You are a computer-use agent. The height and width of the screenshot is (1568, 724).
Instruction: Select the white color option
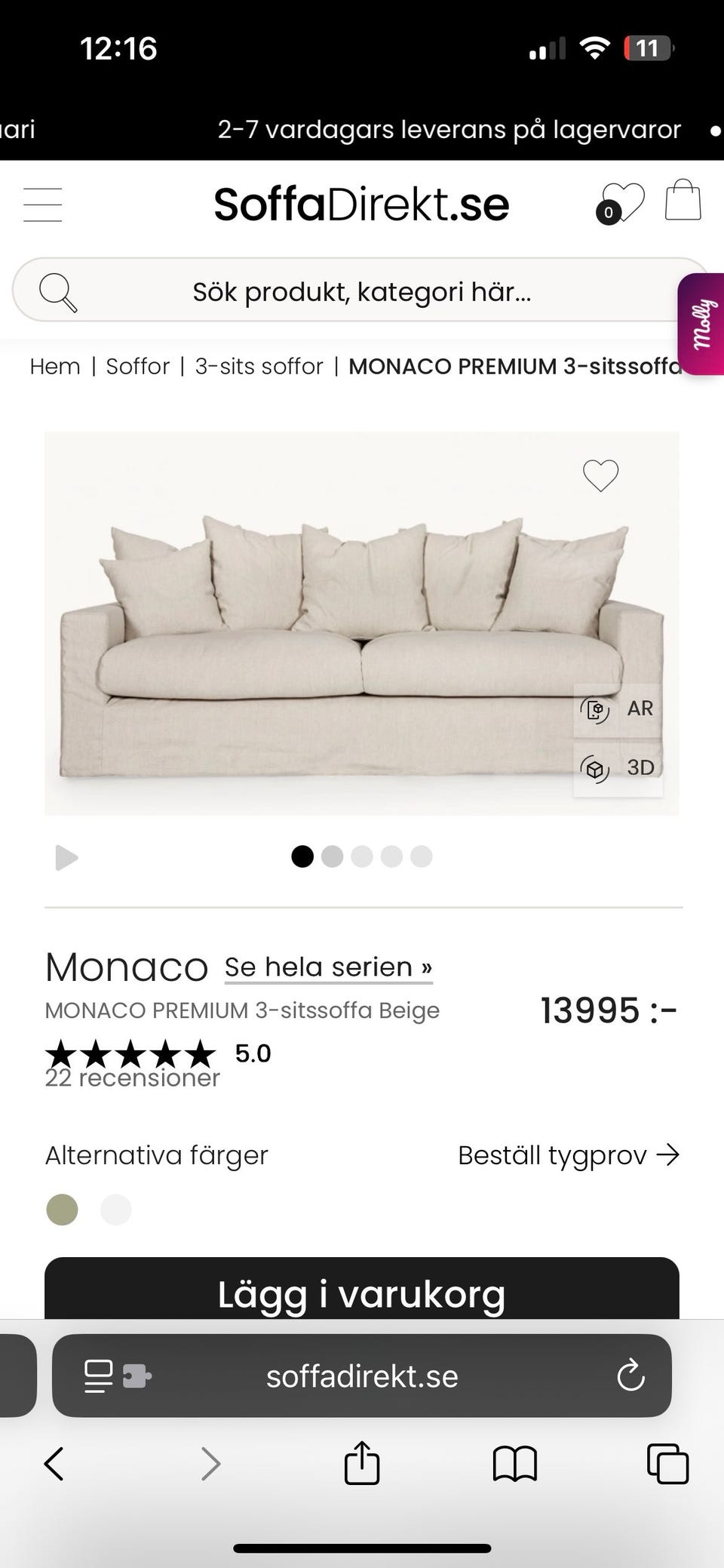point(116,1210)
